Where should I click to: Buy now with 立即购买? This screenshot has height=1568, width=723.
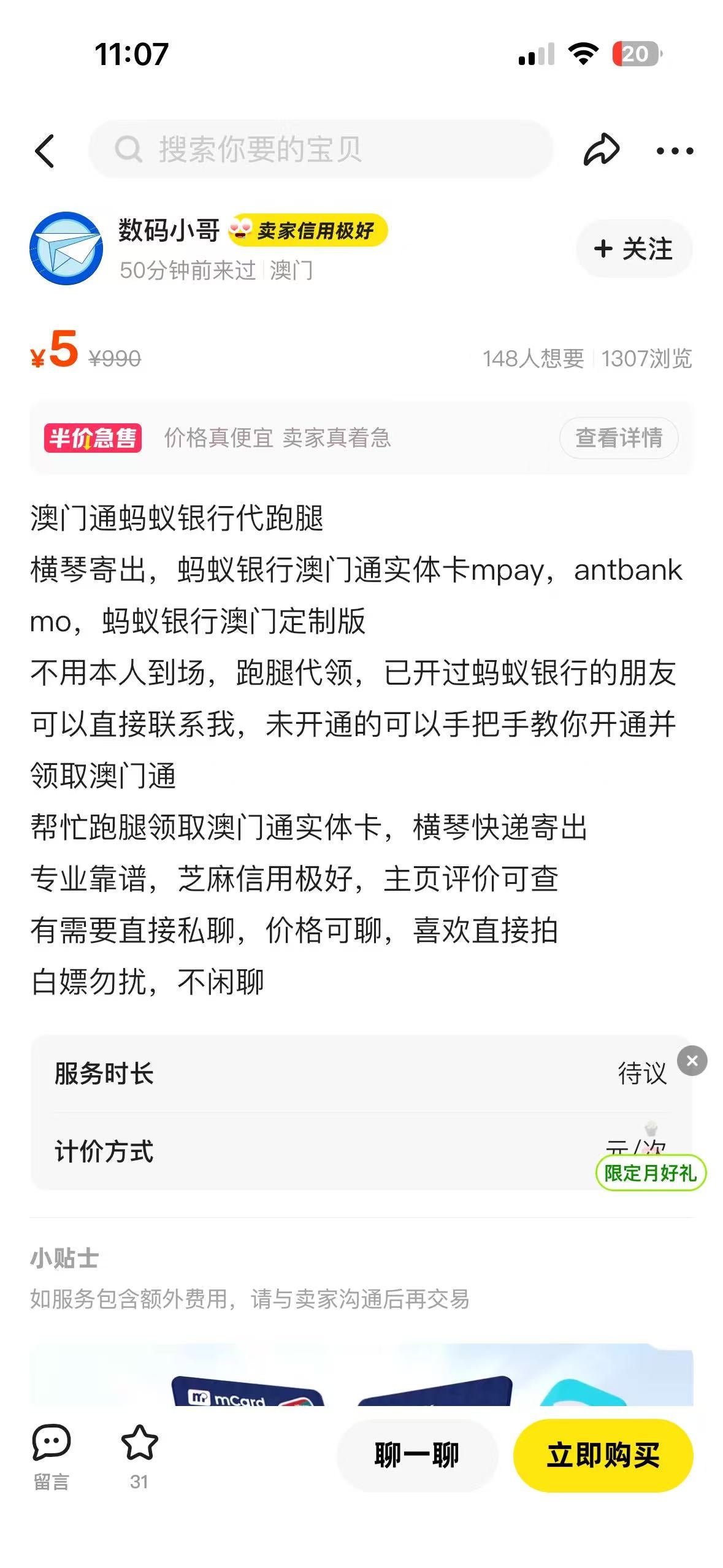[x=603, y=1455]
